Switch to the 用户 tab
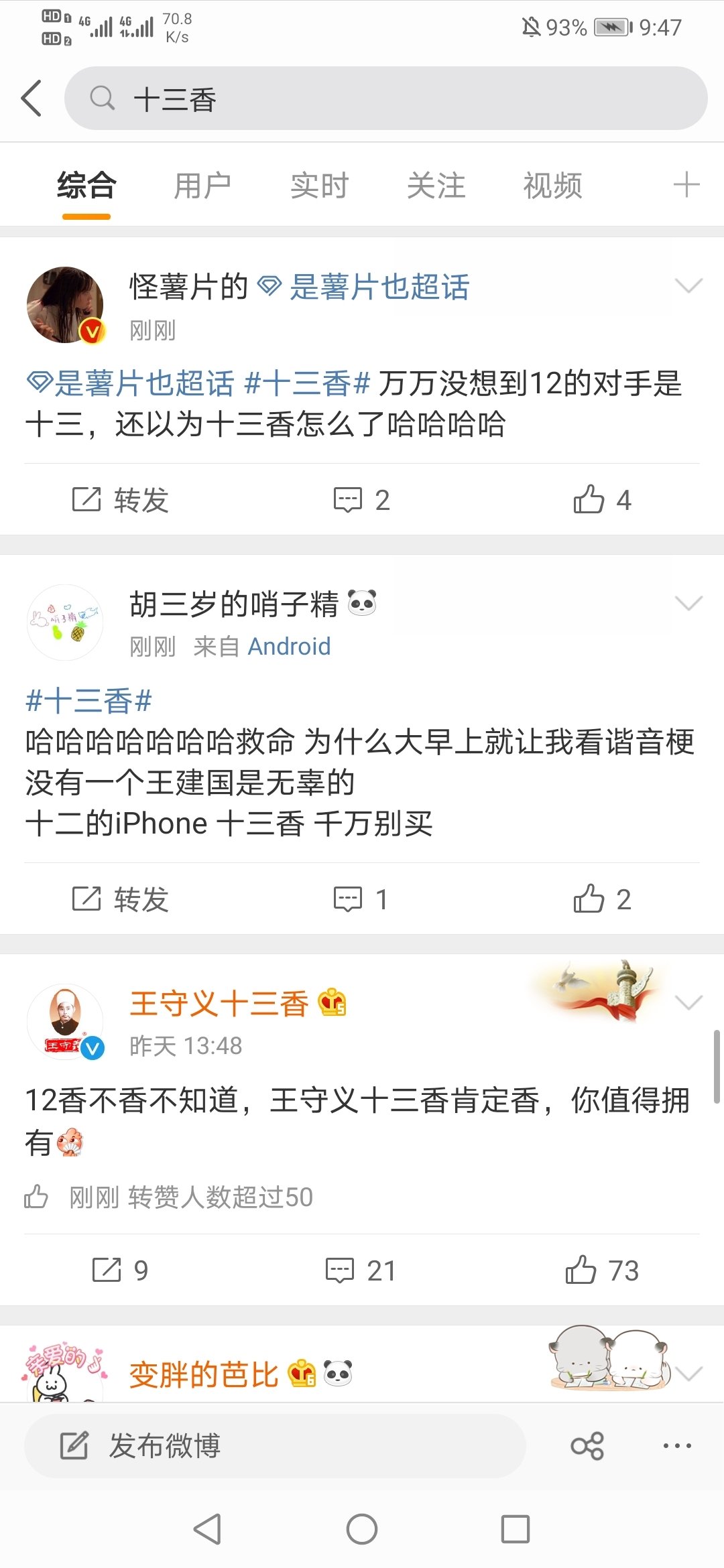 pyautogui.click(x=202, y=186)
